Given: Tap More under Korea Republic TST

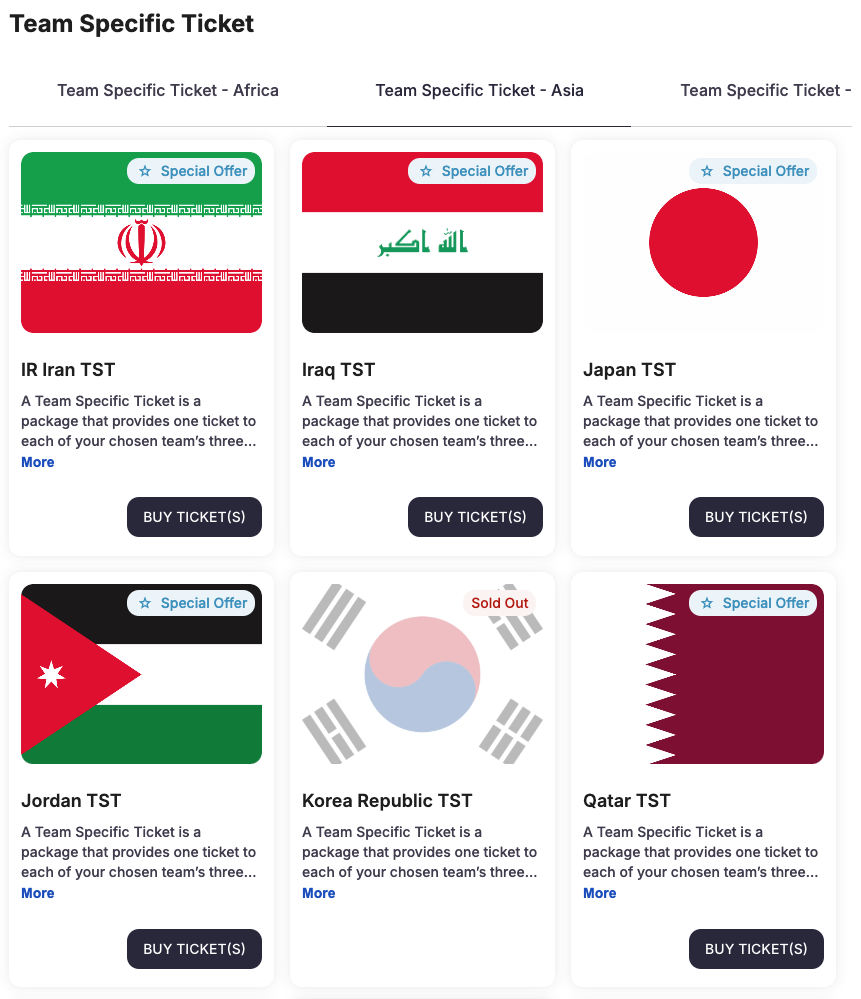Looking at the screenshot, I should (x=319, y=893).
